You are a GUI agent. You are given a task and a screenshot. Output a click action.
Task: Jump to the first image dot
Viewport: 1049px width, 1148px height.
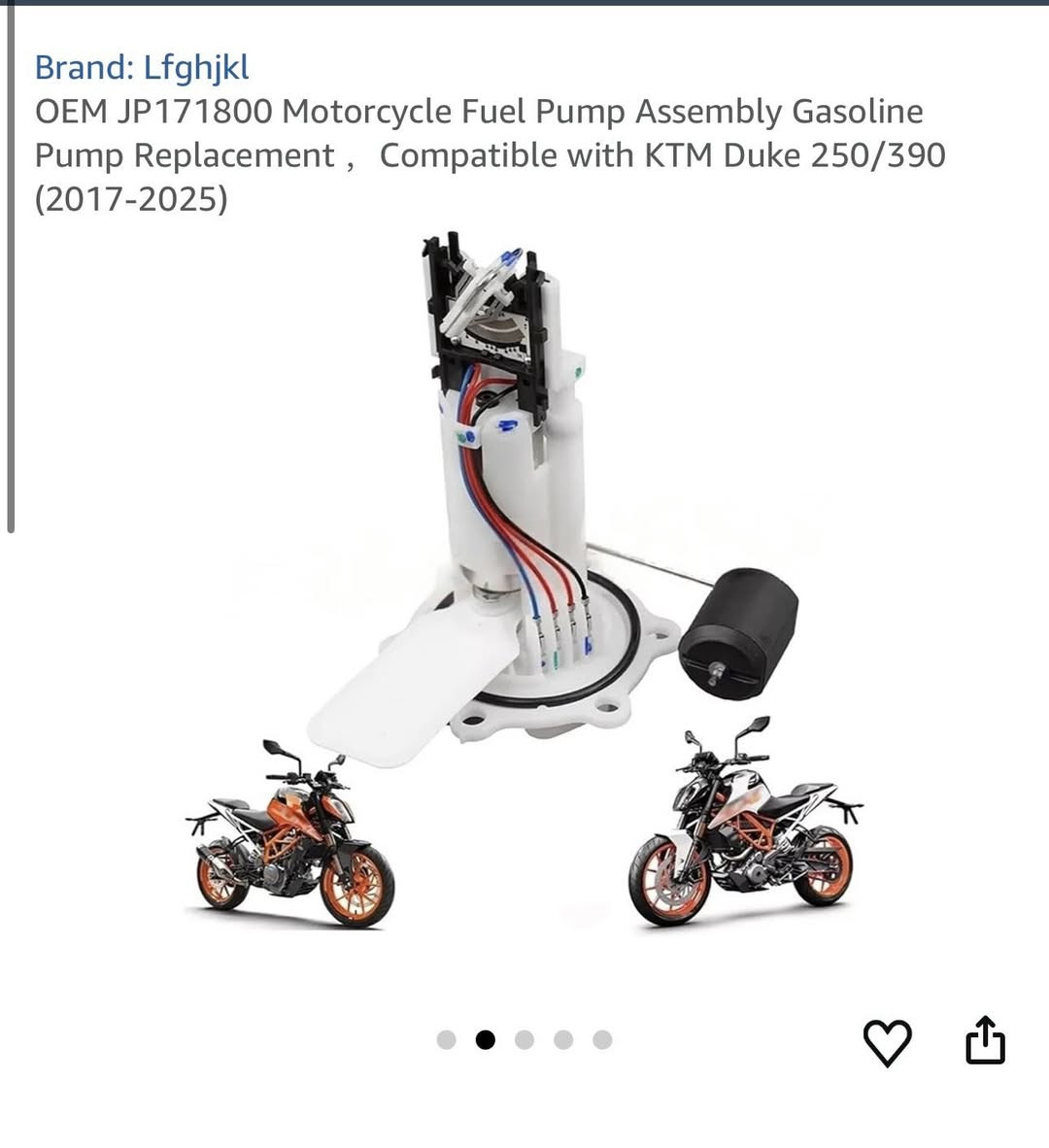point(447,1040)
